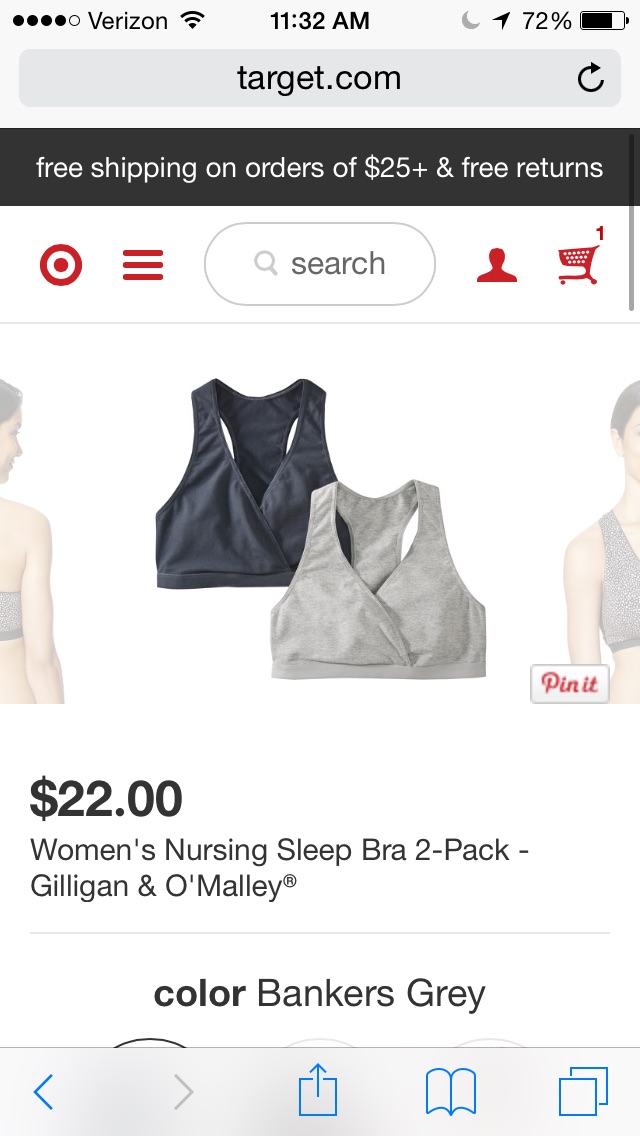Pin the product with Pin it button
Viewport: 640px width, 1136px height.
tap(569, 684)
